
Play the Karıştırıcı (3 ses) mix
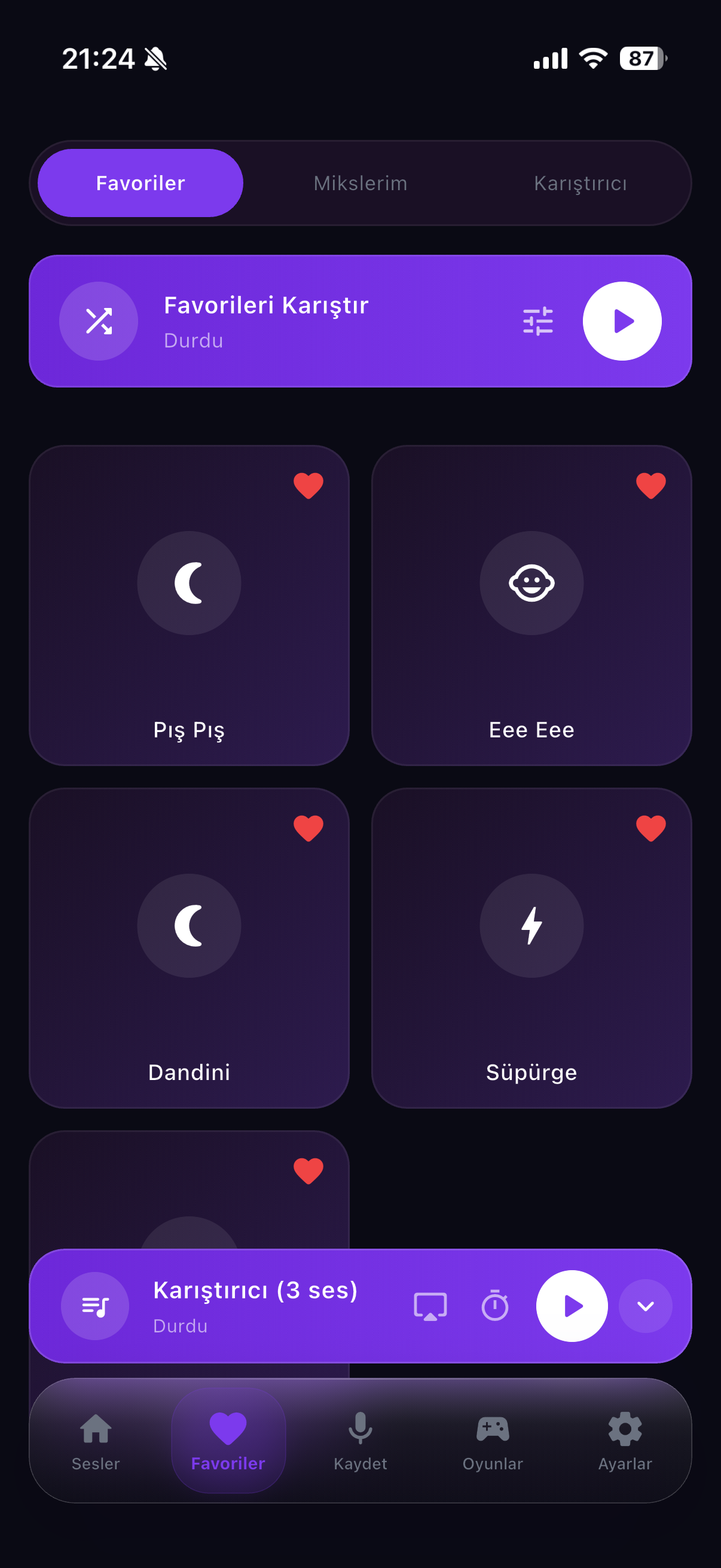pyautogui.click(x=572, y=1305)
